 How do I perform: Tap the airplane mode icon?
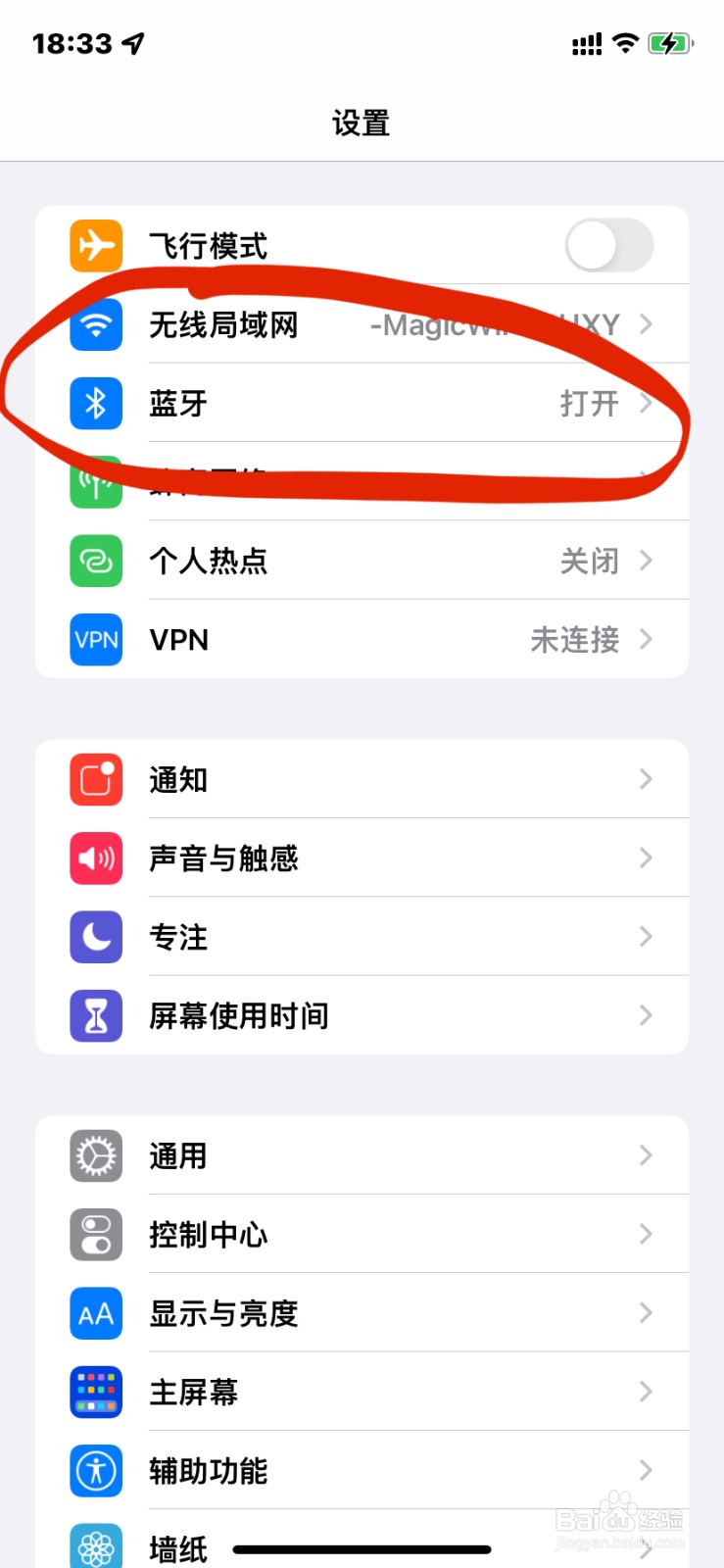point(95,246)
